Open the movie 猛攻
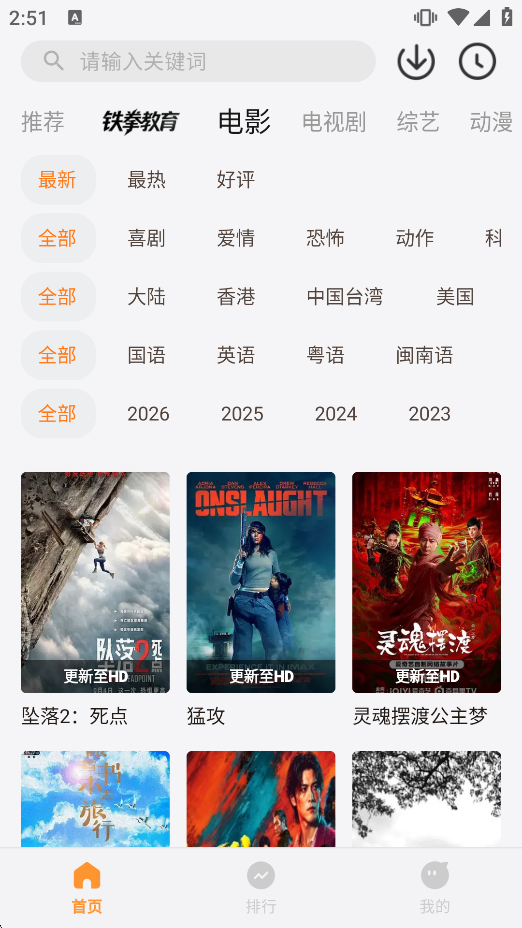The width and height of the screenshot is (522, 928). (x=261, y=600)
